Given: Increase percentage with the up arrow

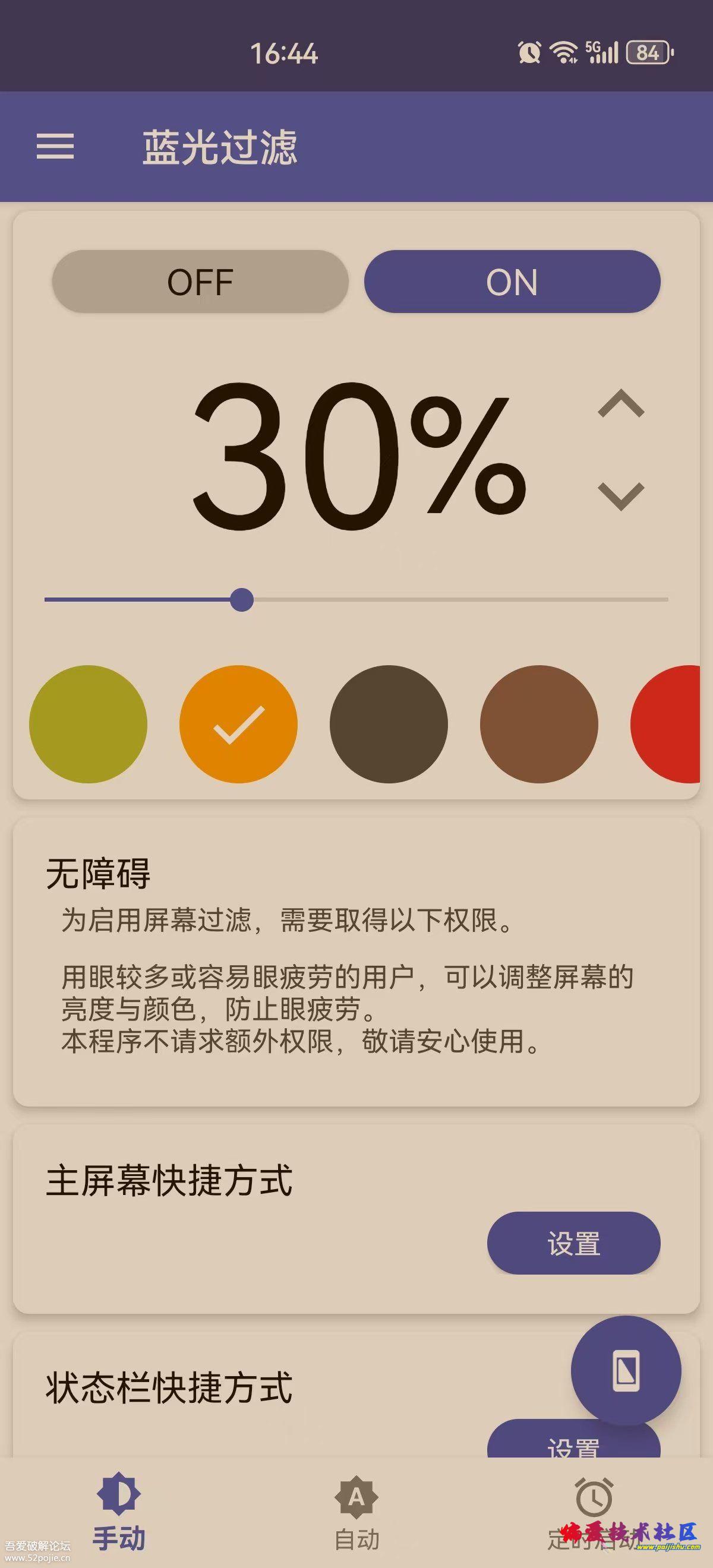Looking at the screenshot, I should [621, 403].
